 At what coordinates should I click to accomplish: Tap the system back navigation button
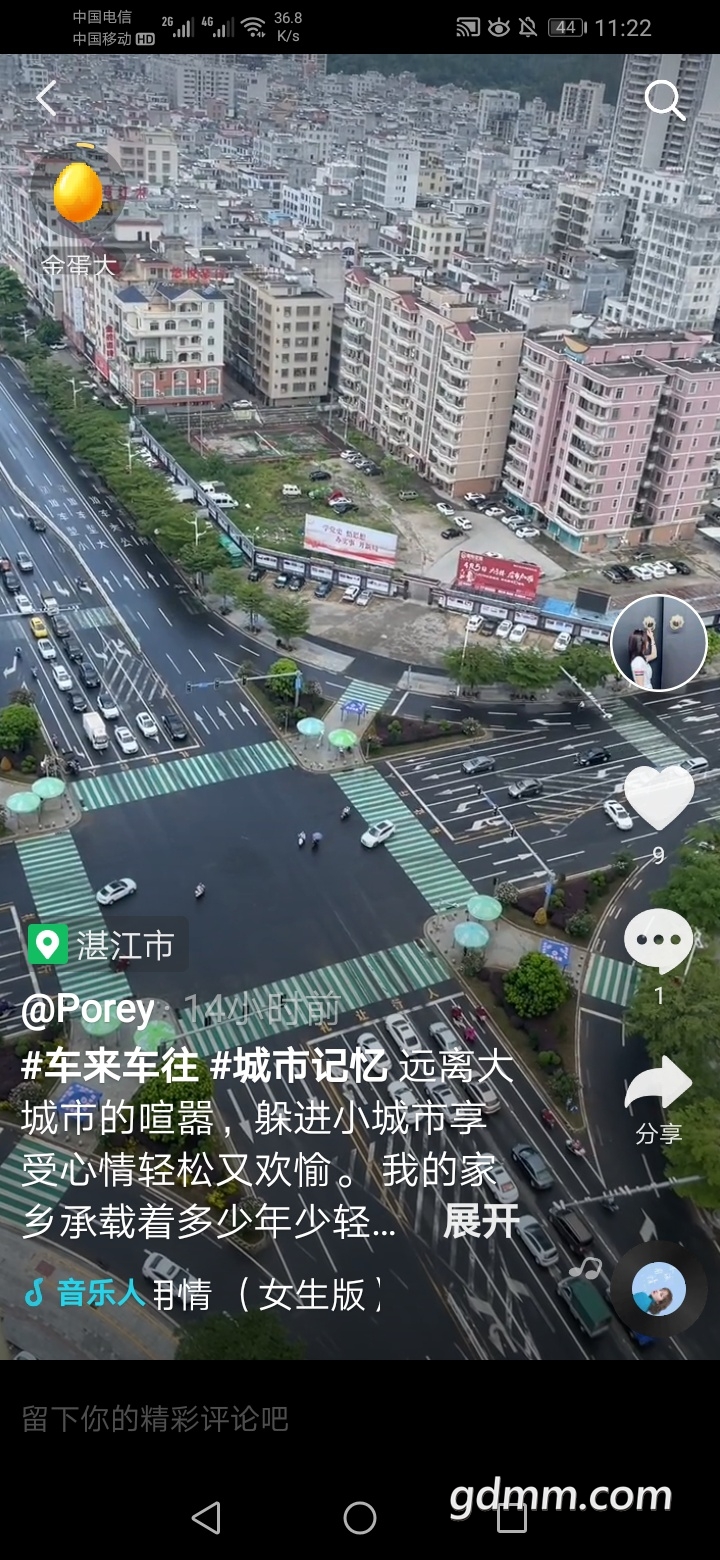coord(206,1518)
